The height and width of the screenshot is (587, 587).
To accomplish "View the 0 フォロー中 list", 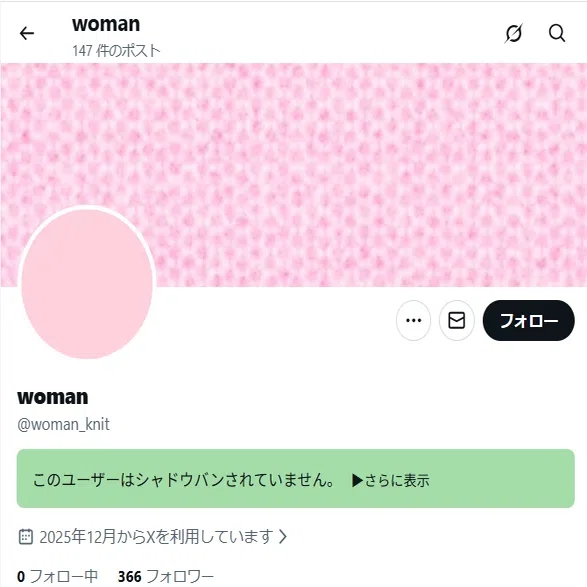I will [58, 577].
